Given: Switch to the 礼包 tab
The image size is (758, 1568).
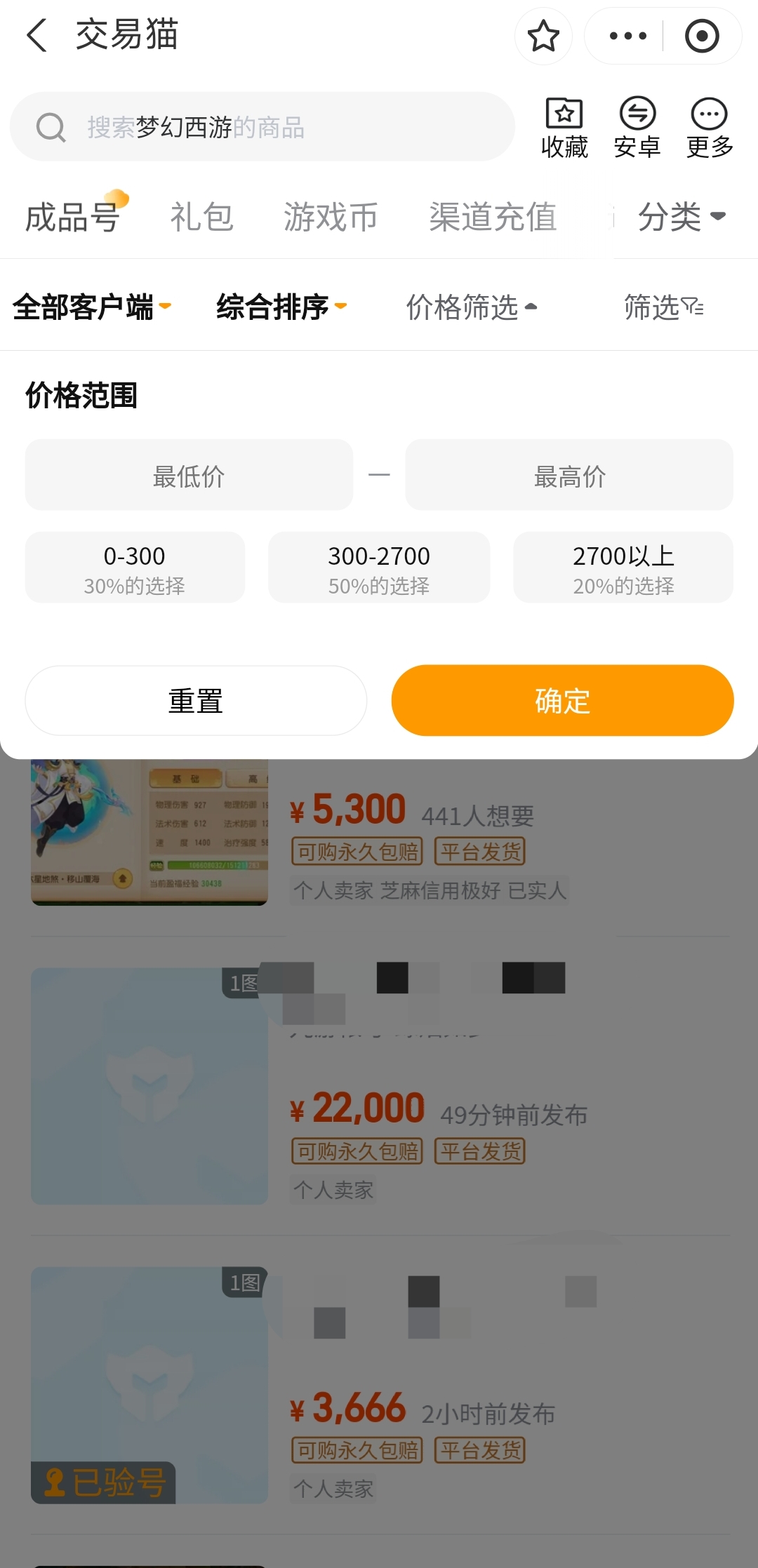Looking at the screenshot, I should pyautogui.click(x=201, y=217).
